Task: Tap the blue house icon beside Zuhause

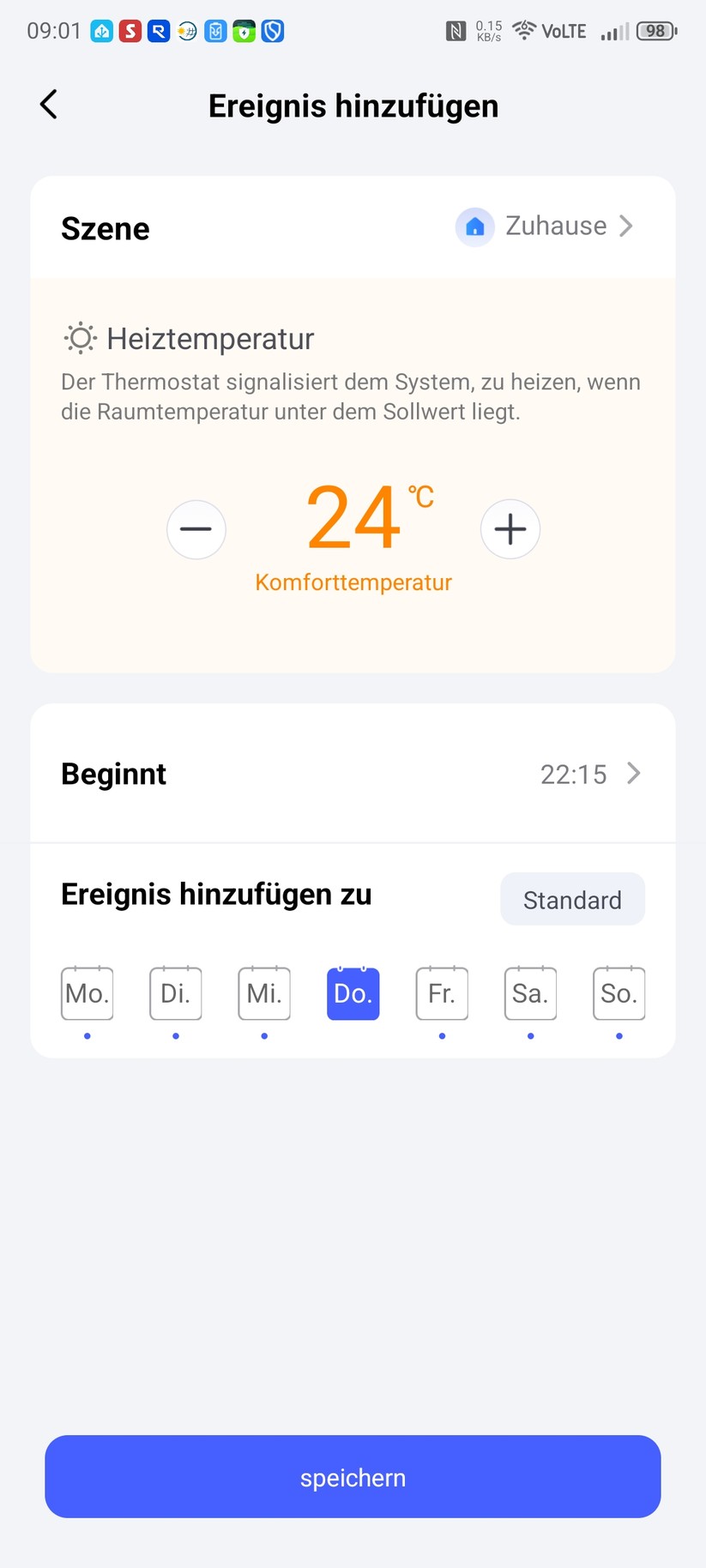Action: (474, 226)
